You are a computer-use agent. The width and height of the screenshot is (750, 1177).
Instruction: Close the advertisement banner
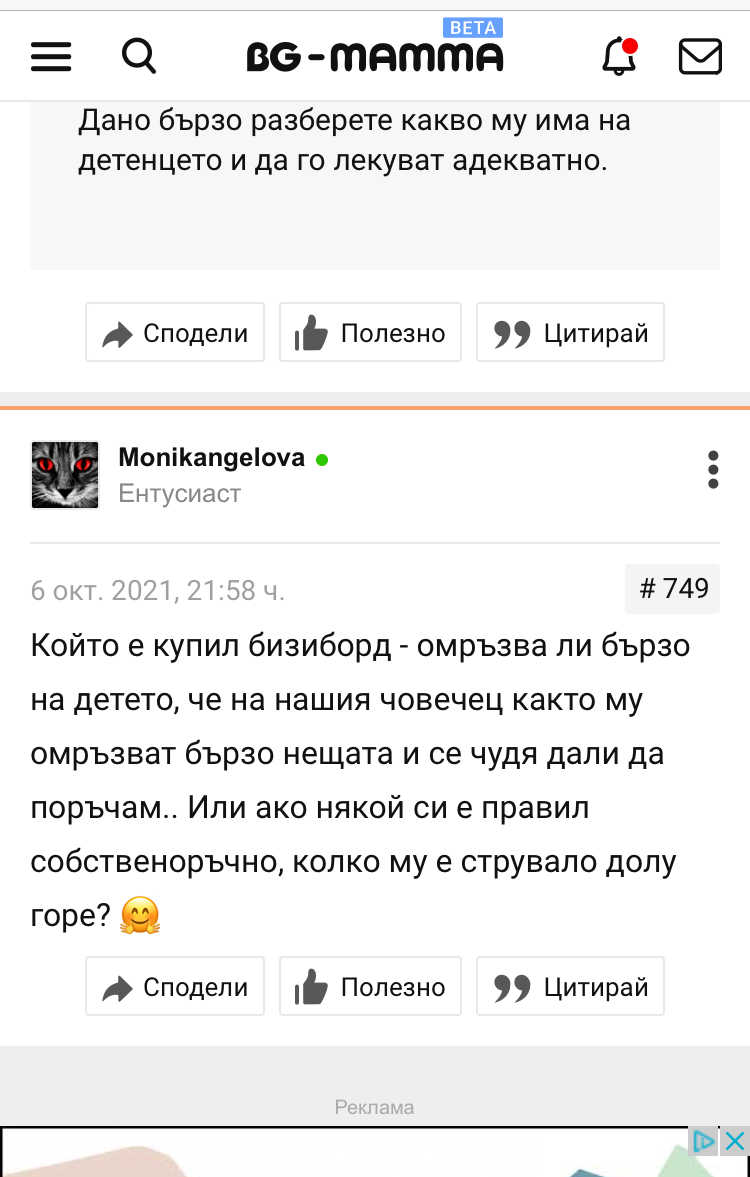pos(735,1142)
